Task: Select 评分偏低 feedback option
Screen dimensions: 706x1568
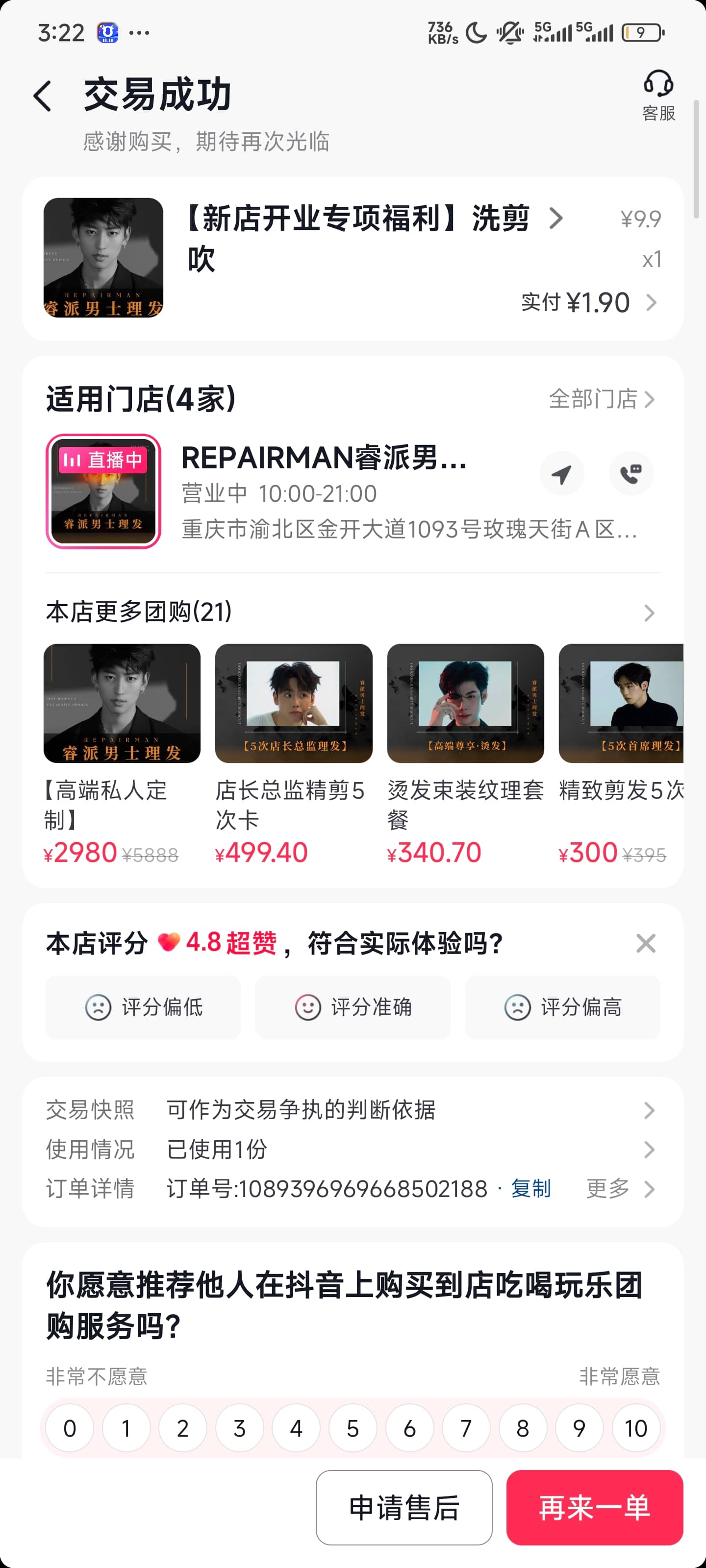Action: (143, 1007)
